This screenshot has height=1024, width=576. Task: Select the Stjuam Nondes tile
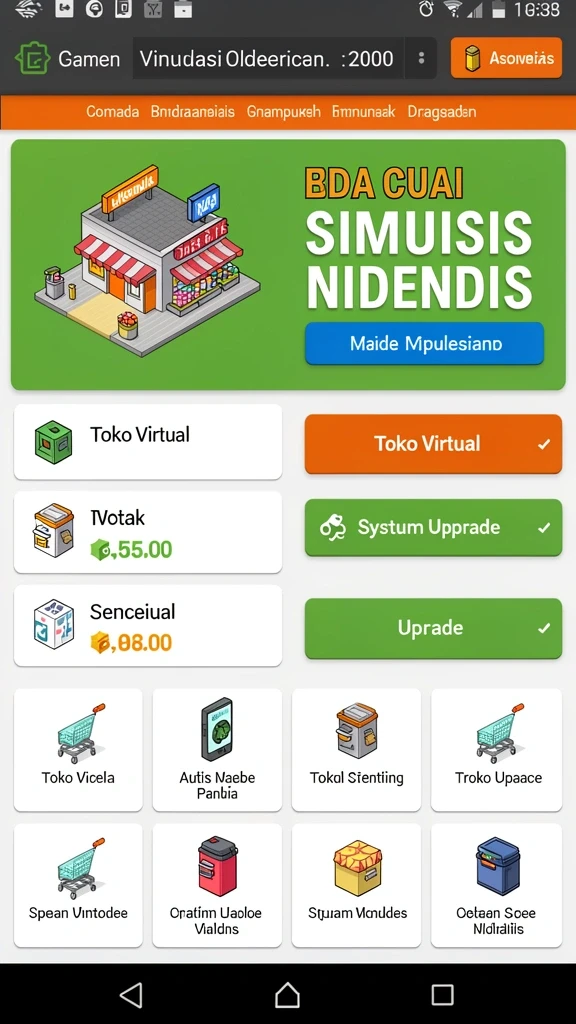coord(357,885)
